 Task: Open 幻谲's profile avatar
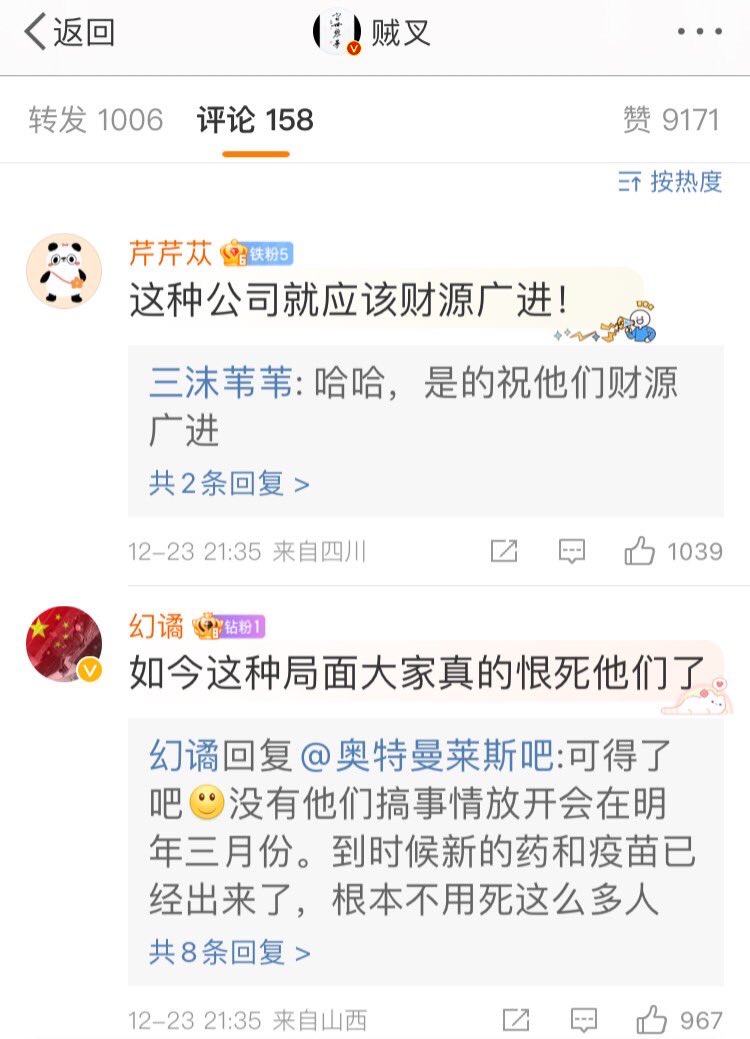63,644
